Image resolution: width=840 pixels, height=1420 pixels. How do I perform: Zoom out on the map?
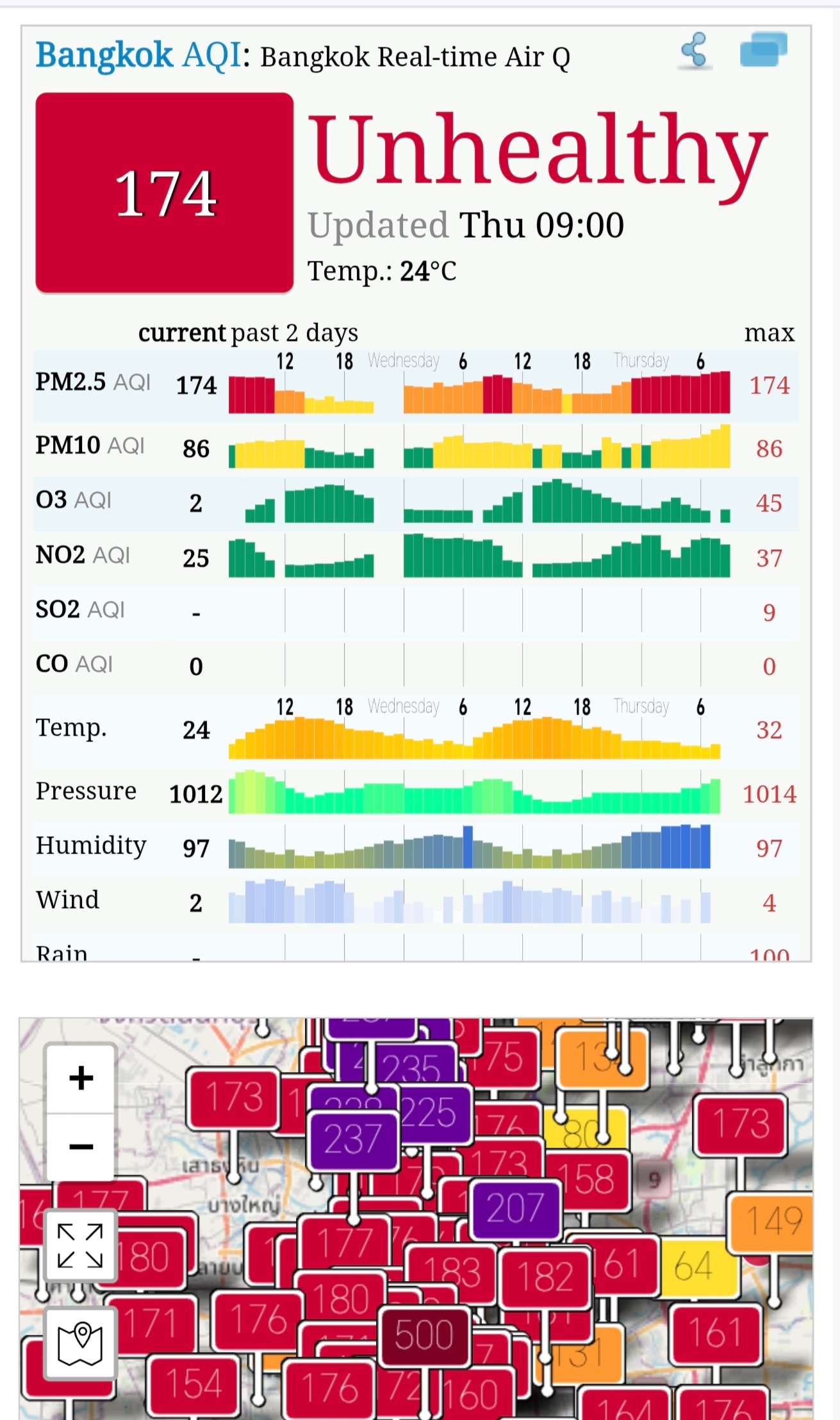(x=81, y=1146)
